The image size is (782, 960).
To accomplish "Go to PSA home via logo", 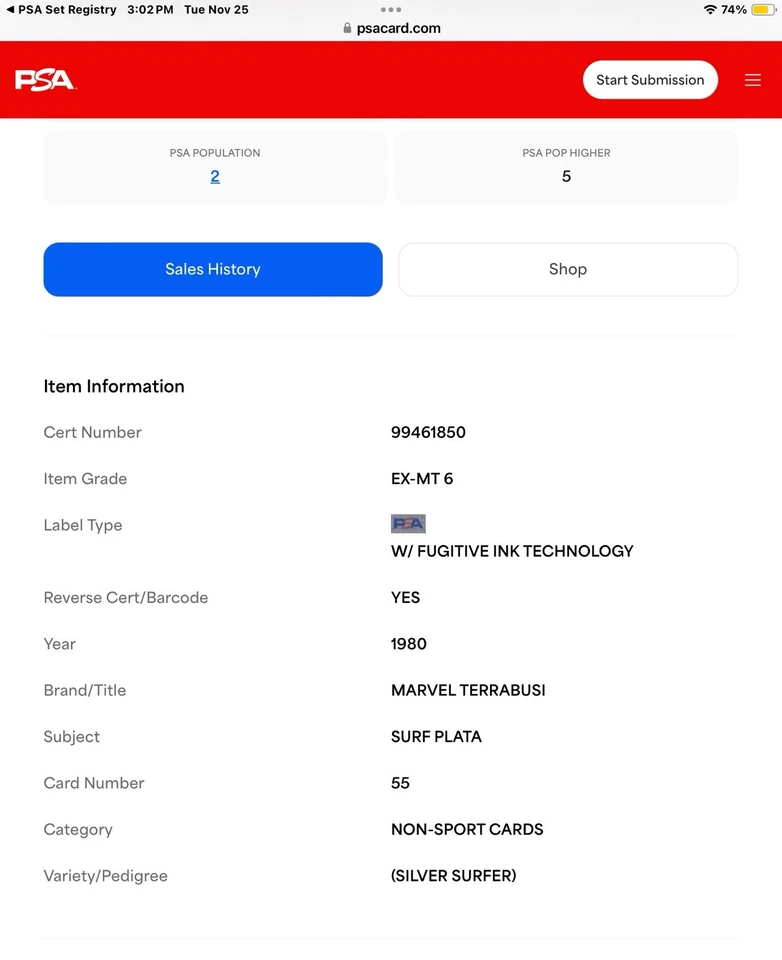I will coord(45,80).
